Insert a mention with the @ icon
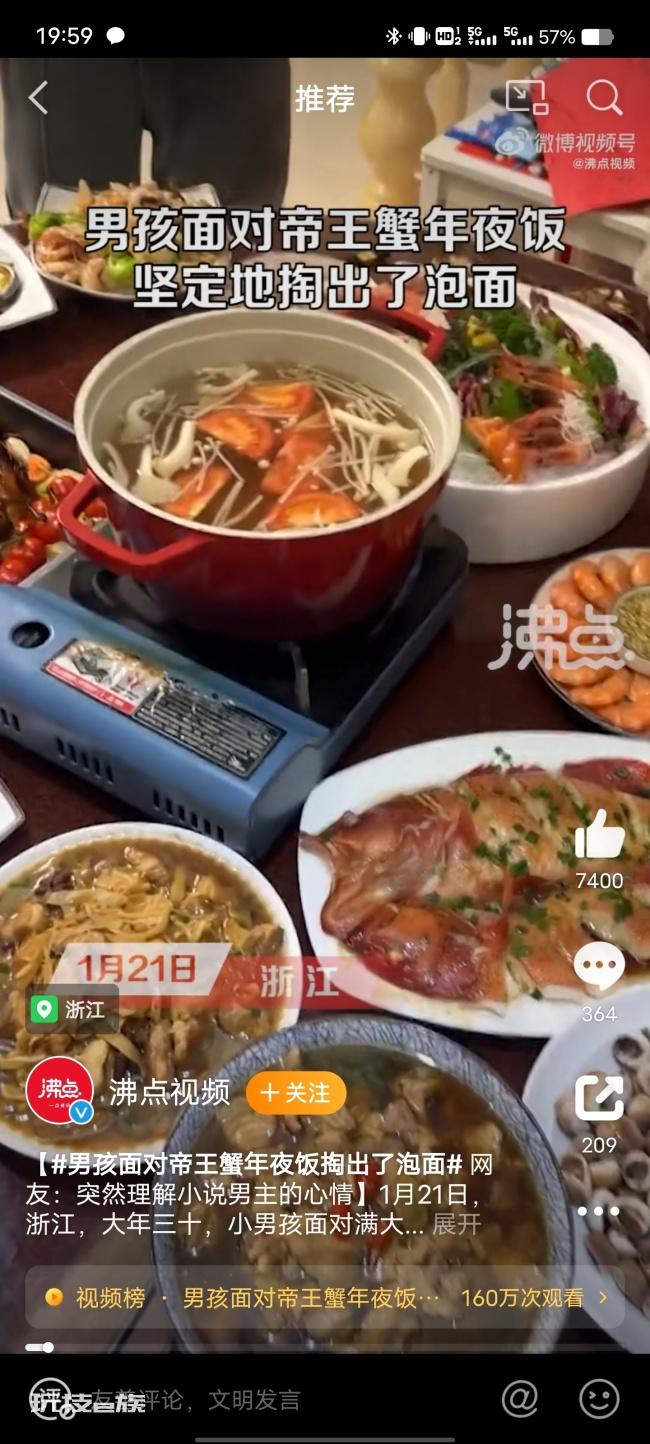The width and height of the screenshot is (650, 1444). point(520,1400)
